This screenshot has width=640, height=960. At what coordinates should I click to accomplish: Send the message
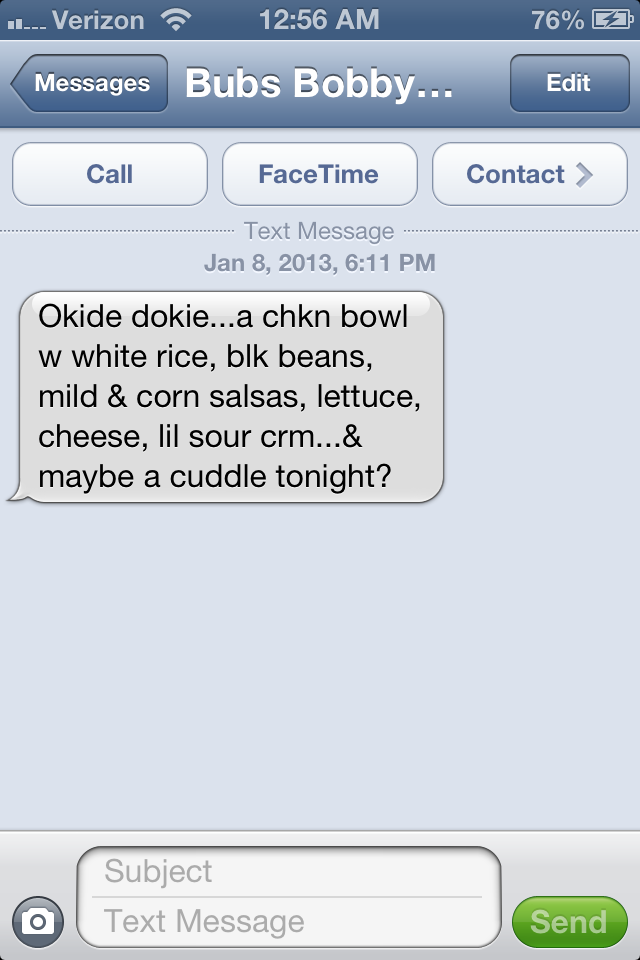(568, 921)
